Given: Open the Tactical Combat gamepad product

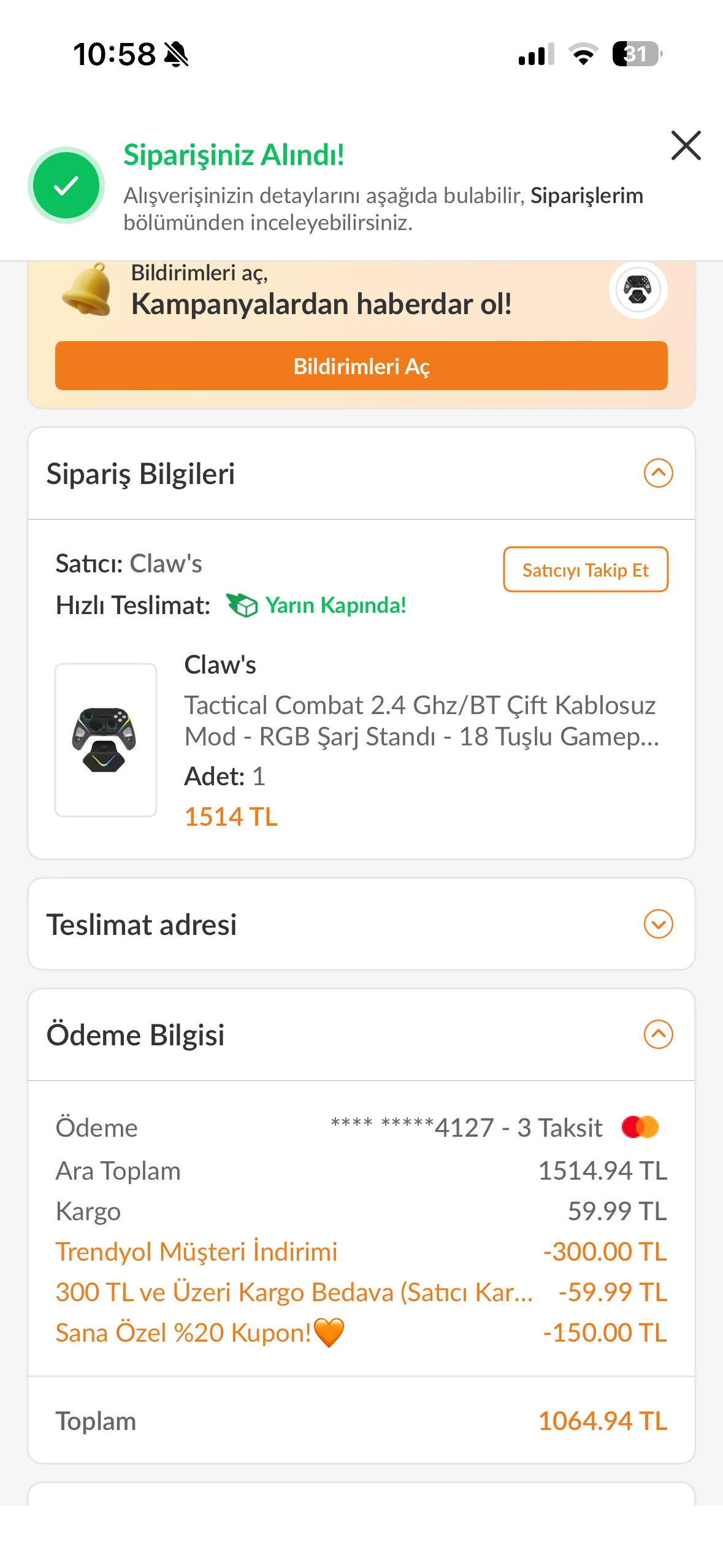Looking at the screenshot, I should point(421,720).
